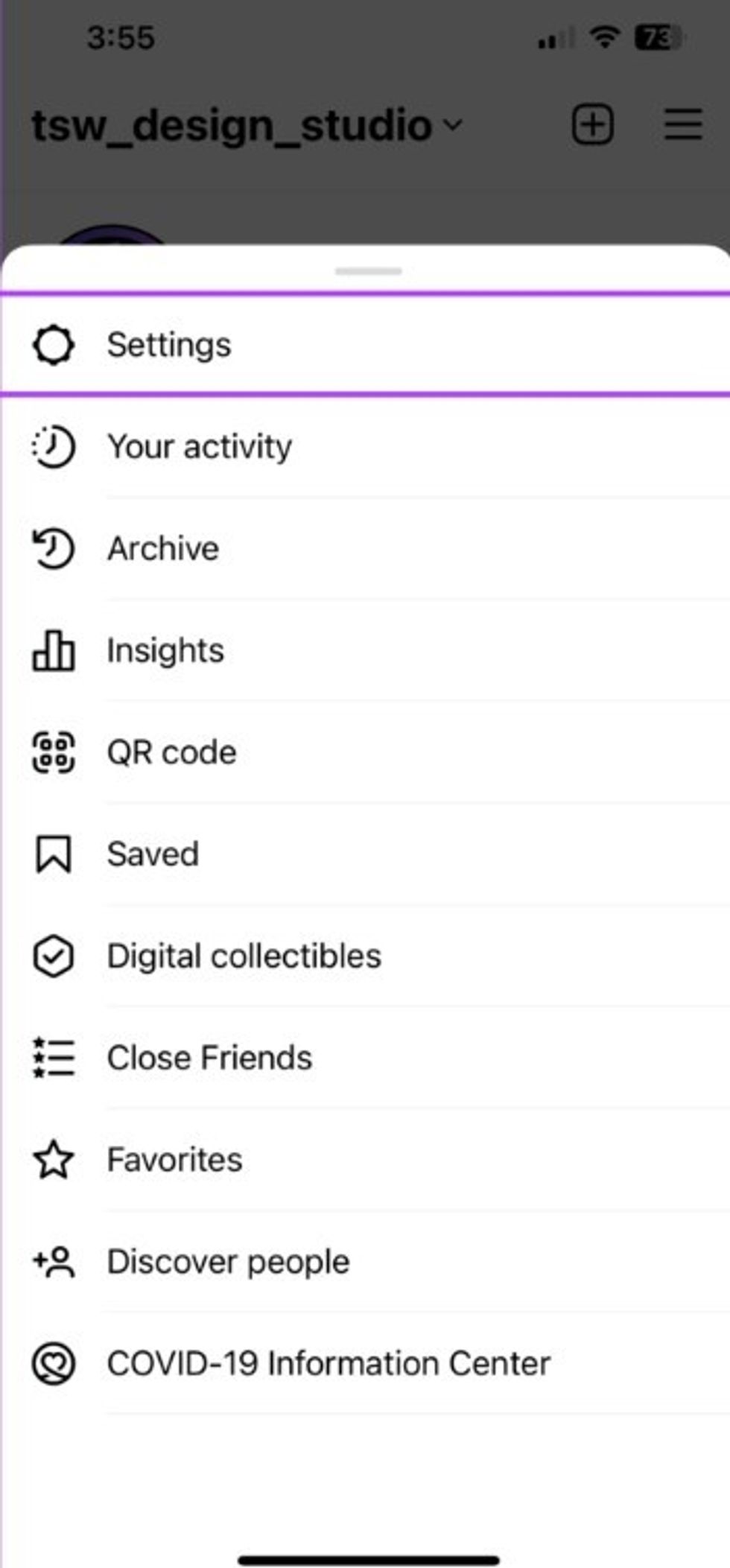Tap the sheet's drag handle
The width and height of the screenshot is (730, 1568).
tap(368, 271)
